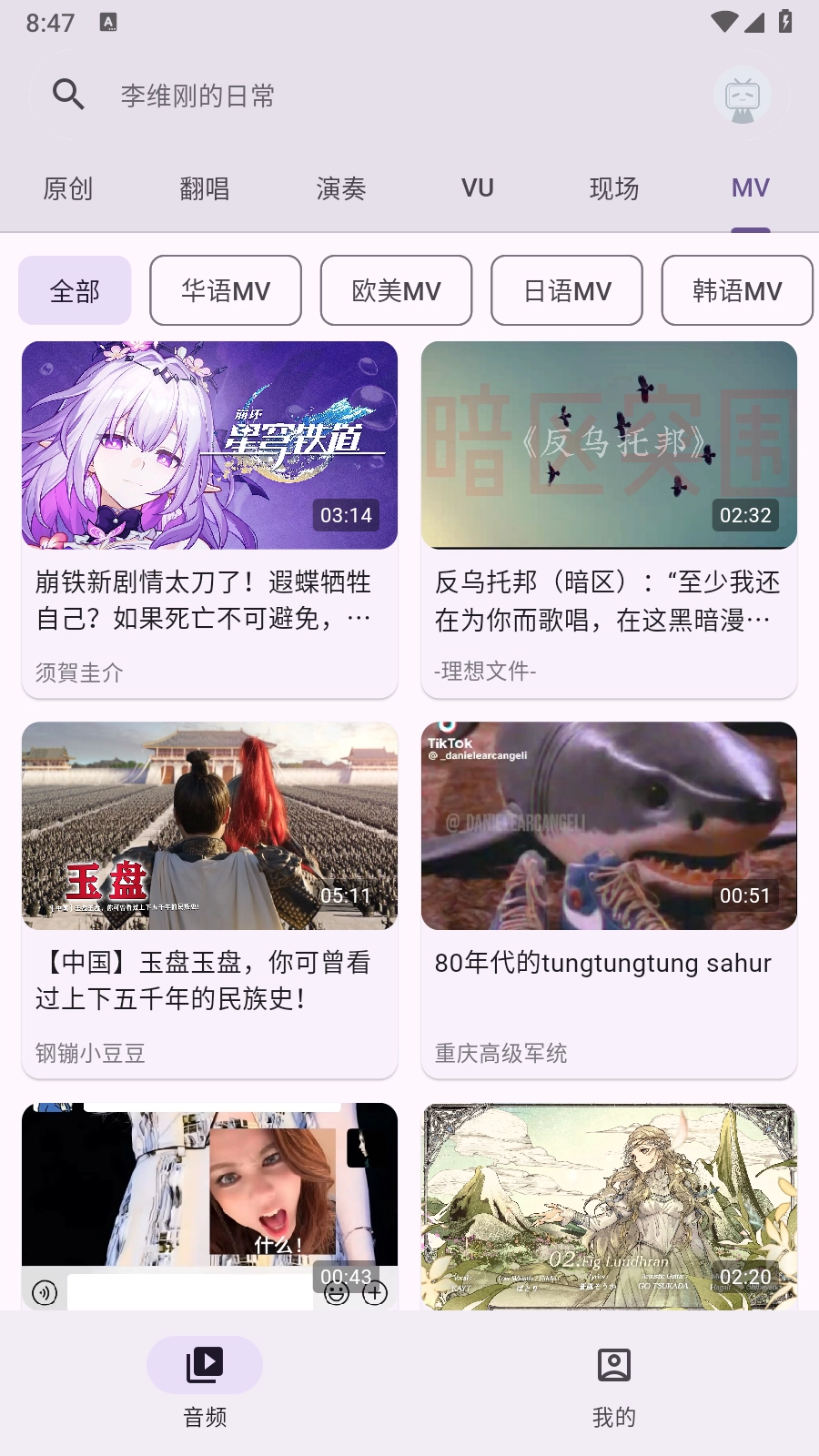Click the 全部 filter button
819x1456 pixels.
(75, 290)
